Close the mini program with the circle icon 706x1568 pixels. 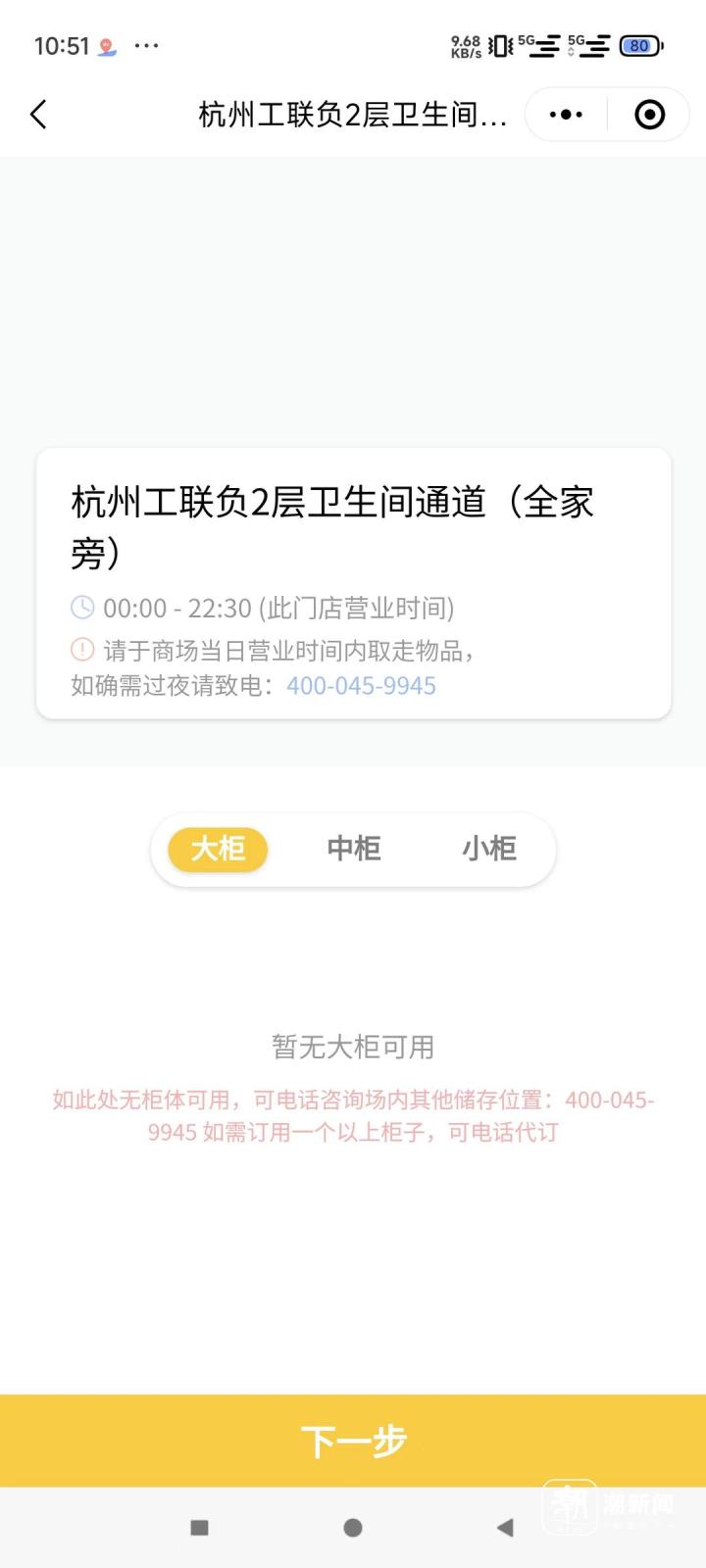(x=649, y=115)
